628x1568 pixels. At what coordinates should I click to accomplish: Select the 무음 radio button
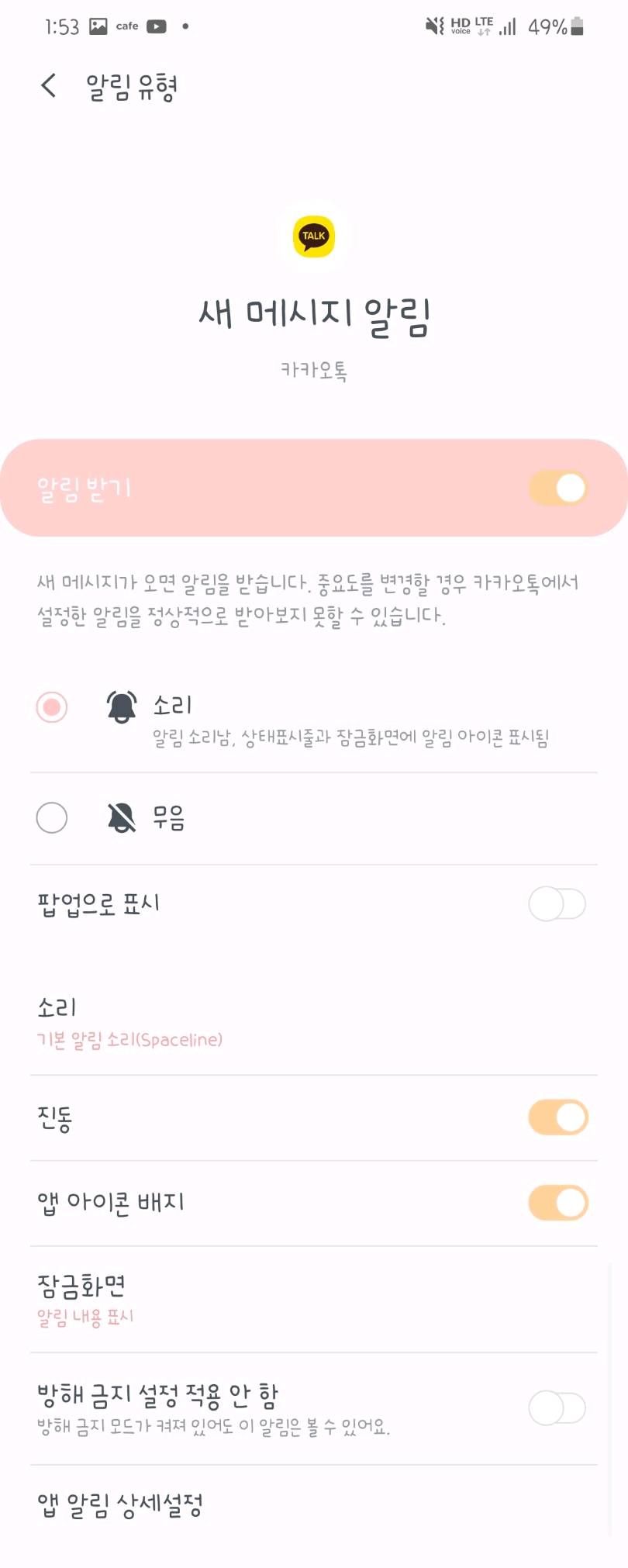pos(52,818)
